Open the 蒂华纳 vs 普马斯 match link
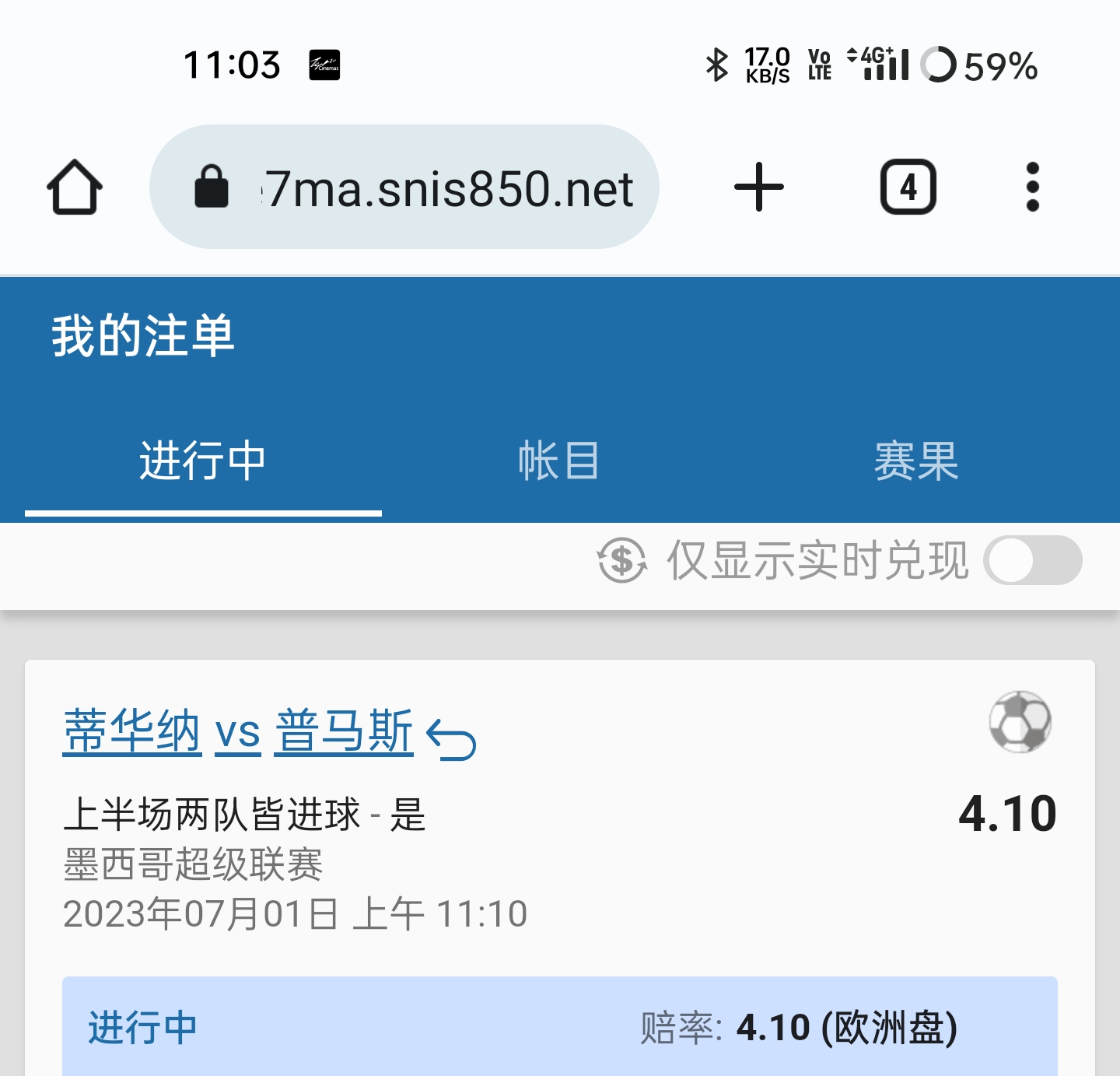1120x1076 pixels. (x=238, y=732)
